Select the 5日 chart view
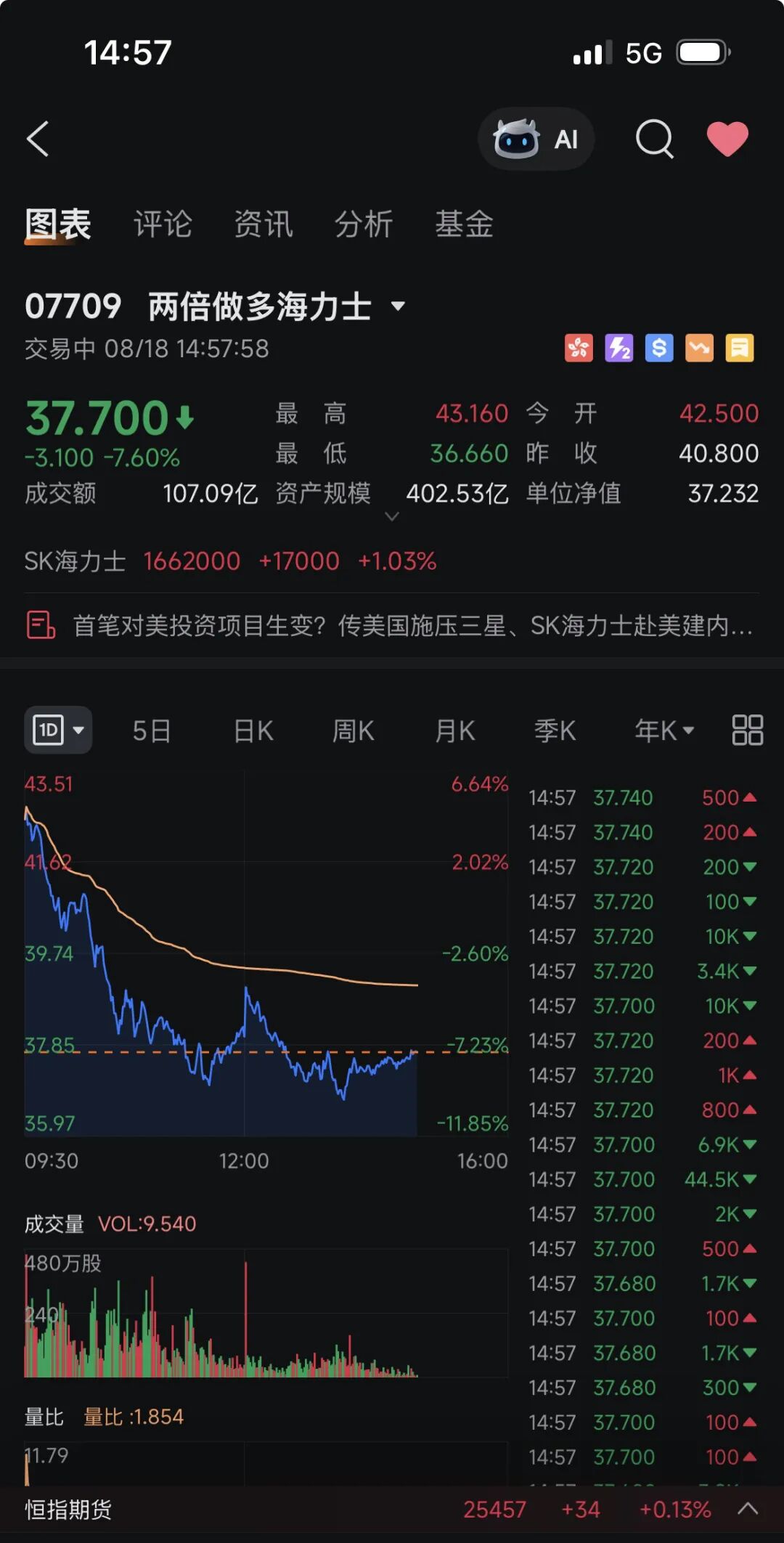Image resolution: width=784 pixels, height=1543 pixels. coord(152,730)
